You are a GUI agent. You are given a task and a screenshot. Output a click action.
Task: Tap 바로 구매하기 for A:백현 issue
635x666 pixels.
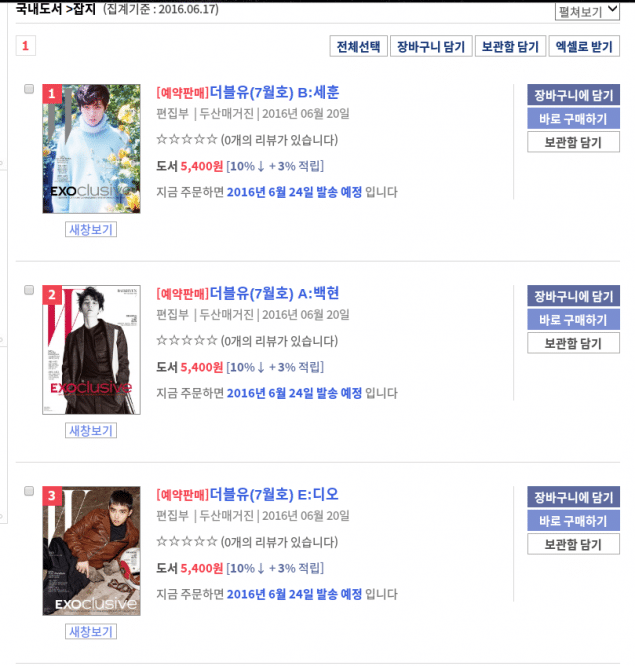point(573,320)
